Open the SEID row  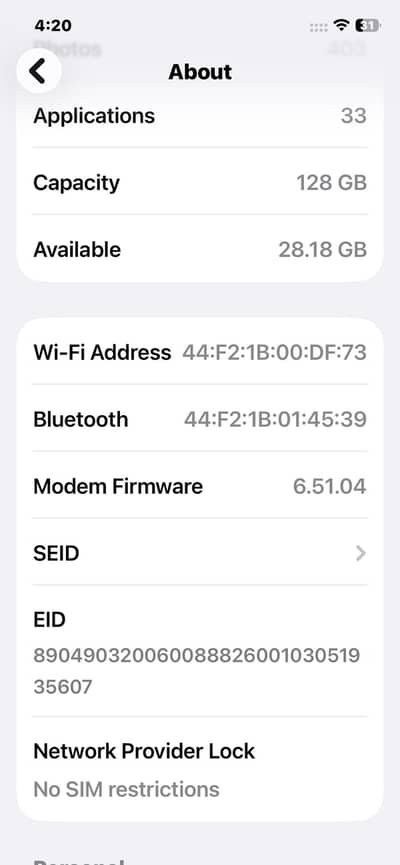tap(200, 552)
